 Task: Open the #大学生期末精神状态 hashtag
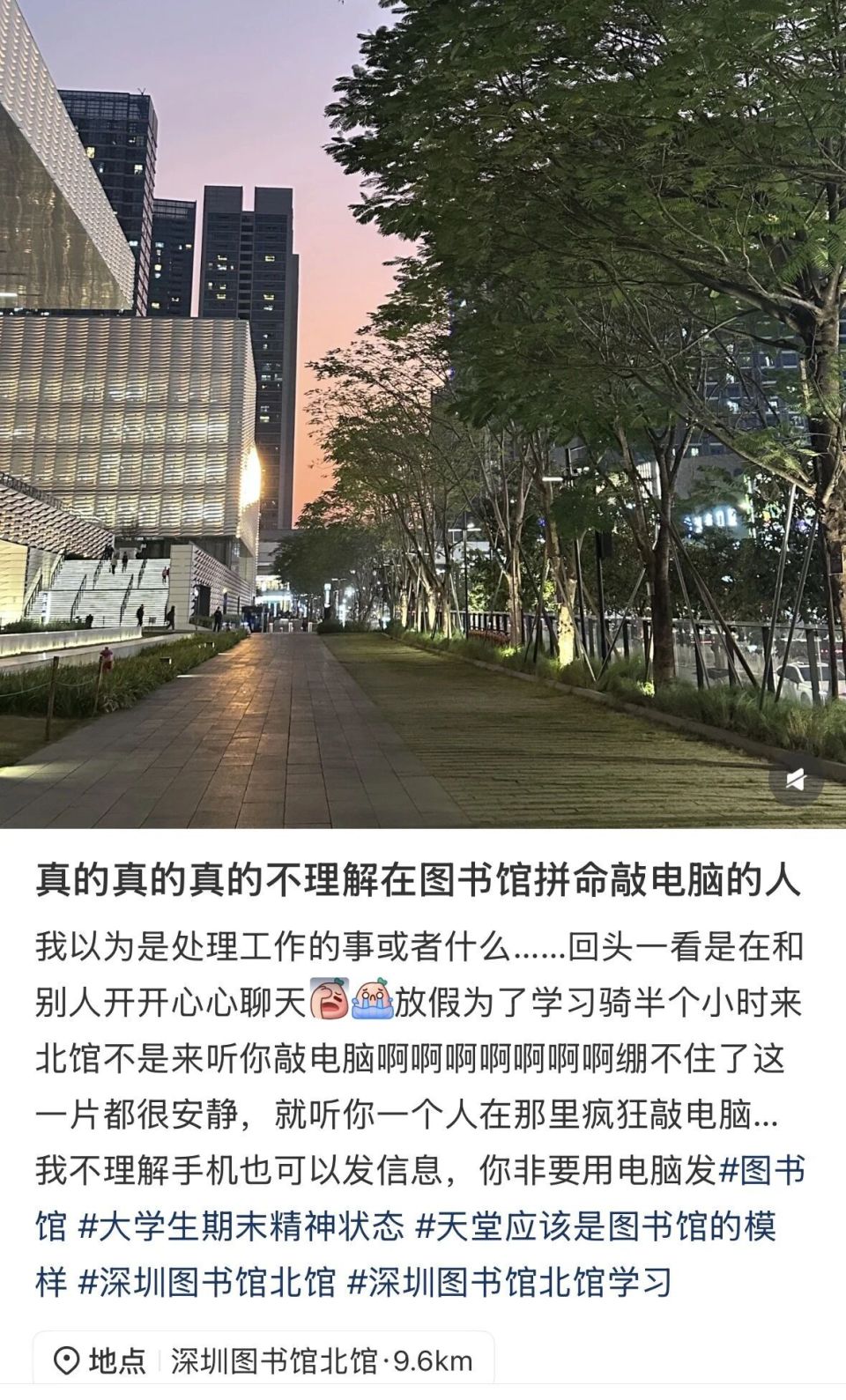241,1226
